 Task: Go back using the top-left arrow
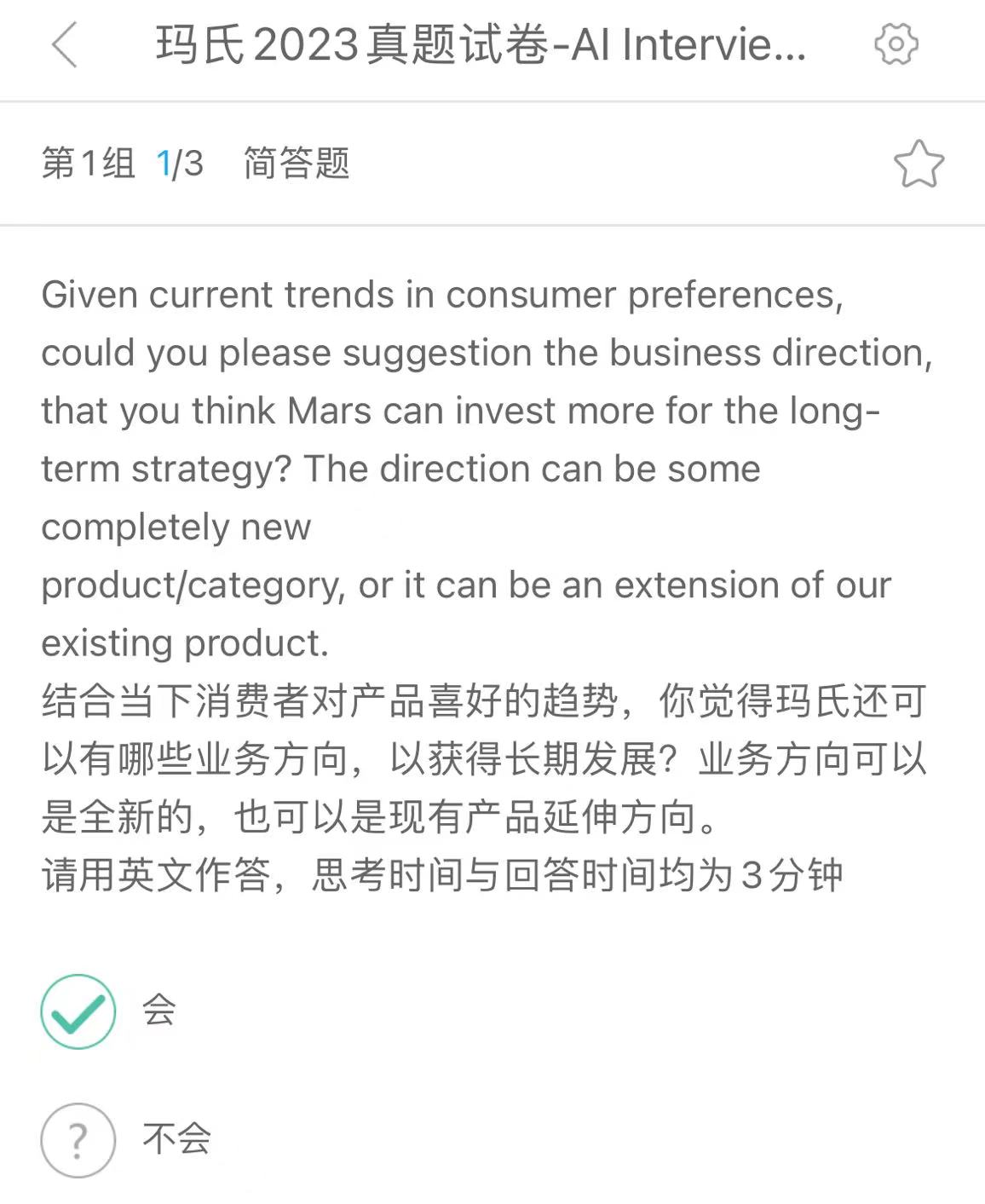click(65, 44)
